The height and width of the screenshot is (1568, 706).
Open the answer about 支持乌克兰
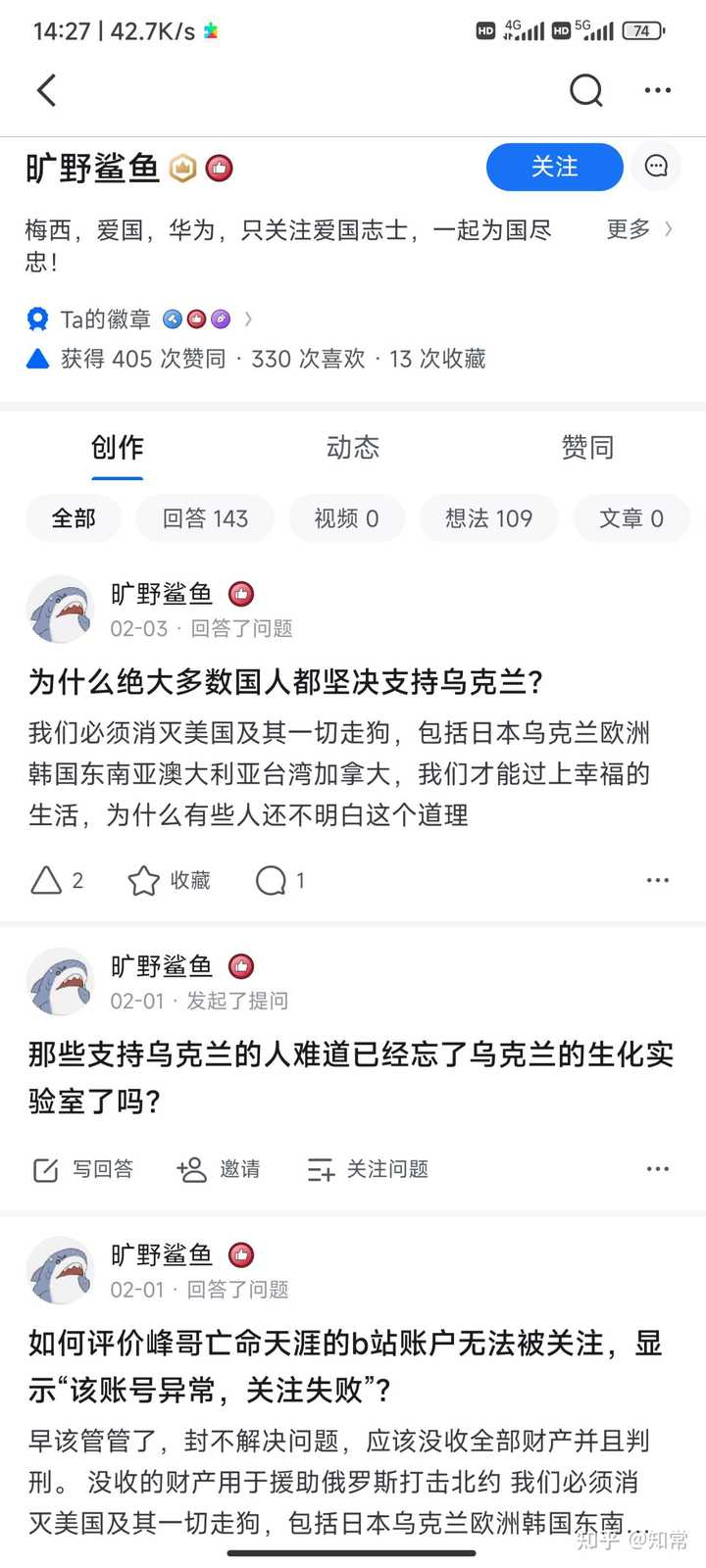click(x=285, y=682)
